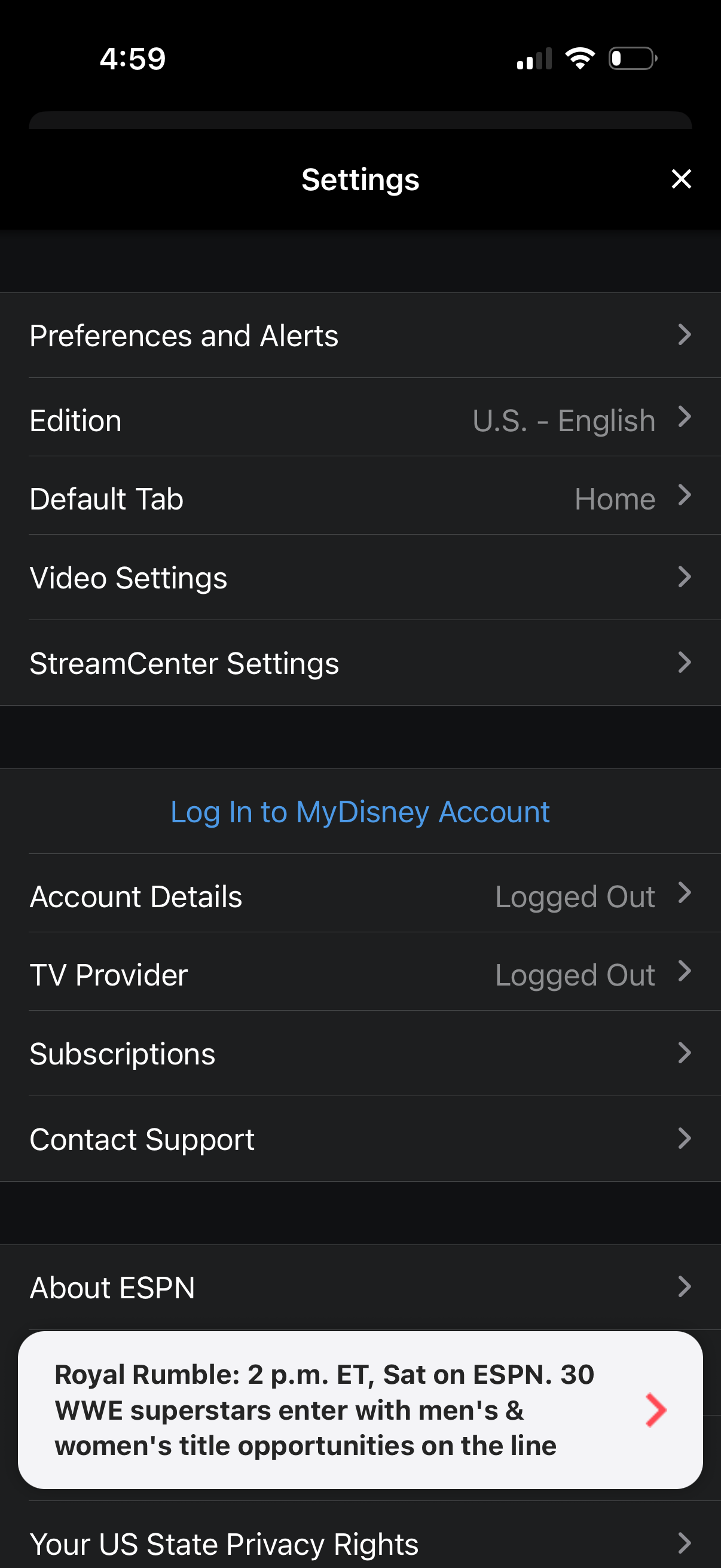
Task: Change the Default Tab from Home
Action: point(360,498)
